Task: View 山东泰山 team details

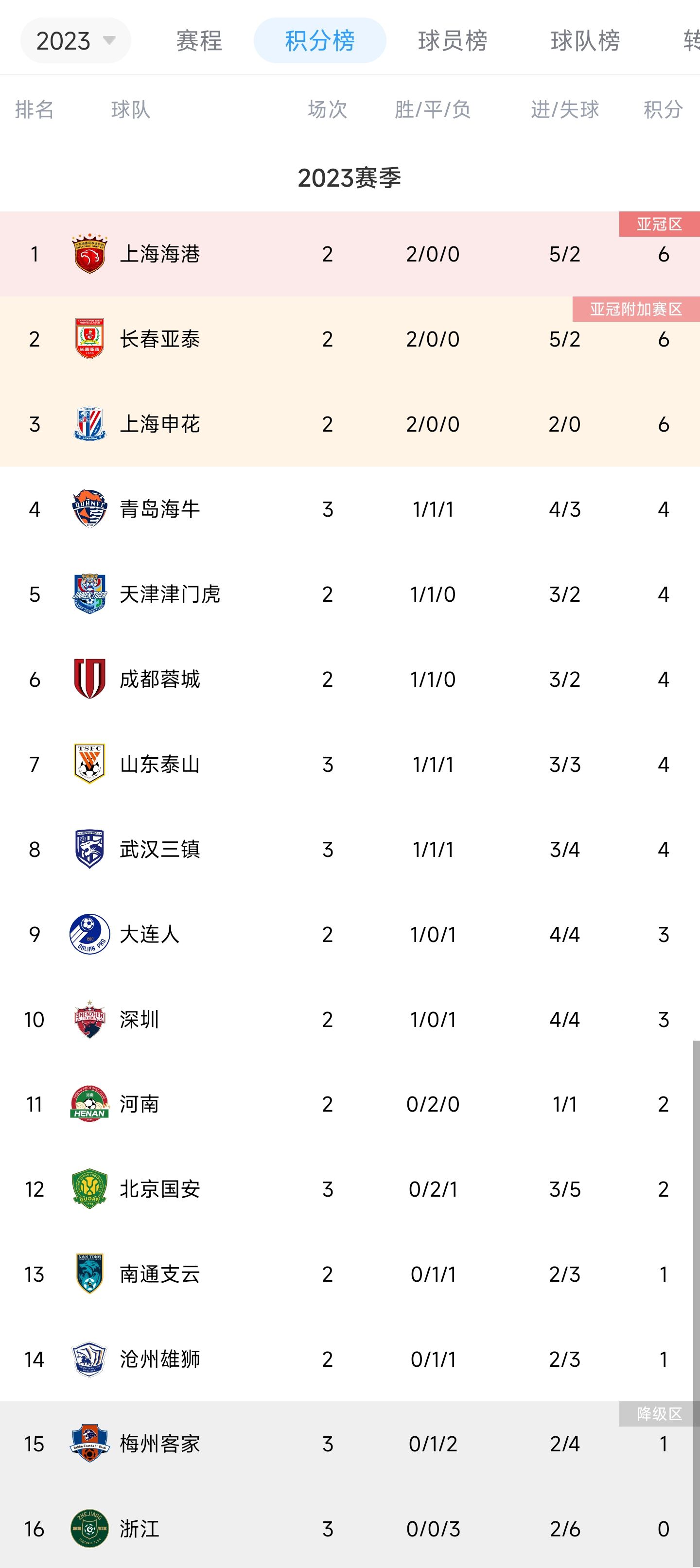Action: [x=350, y=764]
